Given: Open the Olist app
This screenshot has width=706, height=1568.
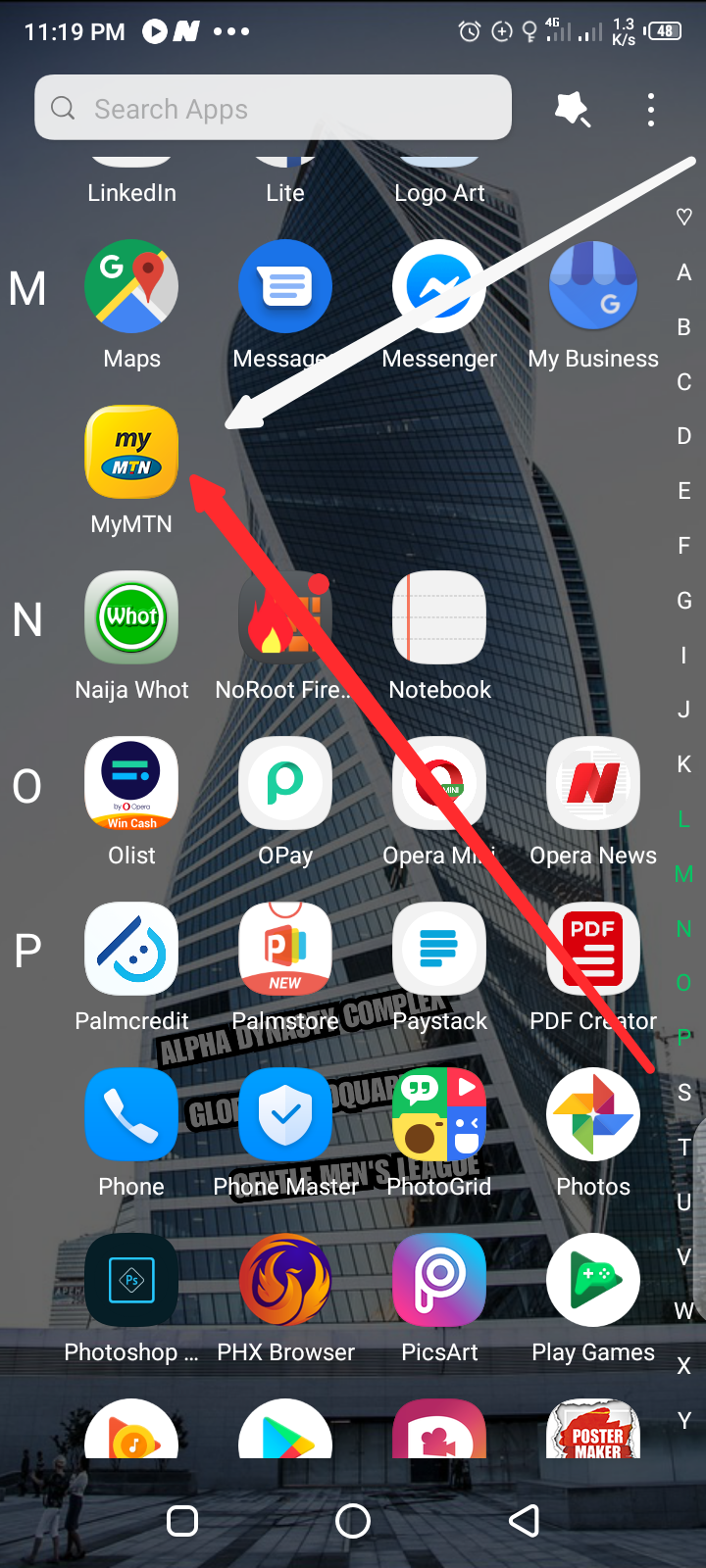Looking at the screenshot, I should pos(131,784).
